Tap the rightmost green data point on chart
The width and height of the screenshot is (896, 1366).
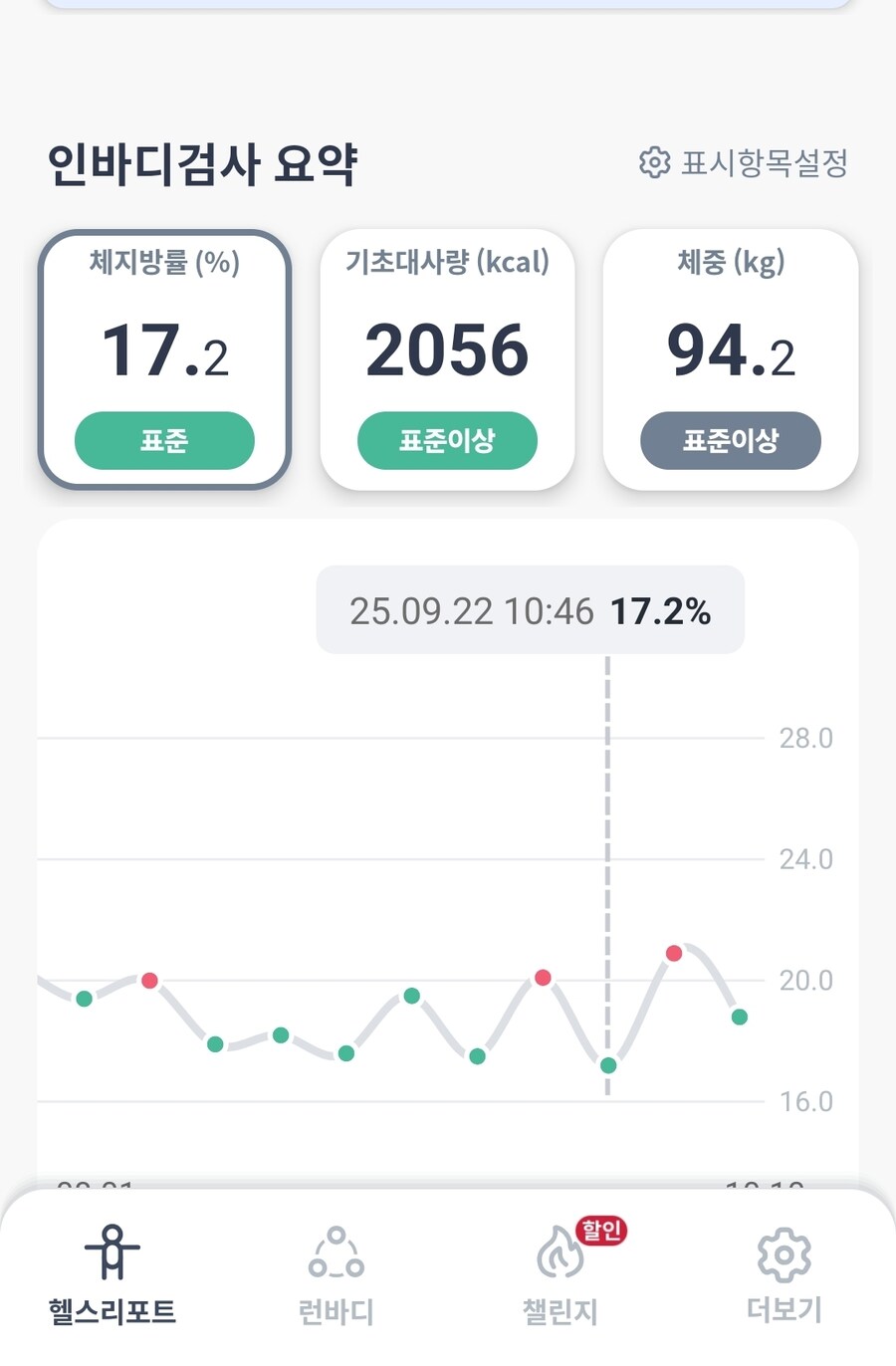pos(739,1017)
